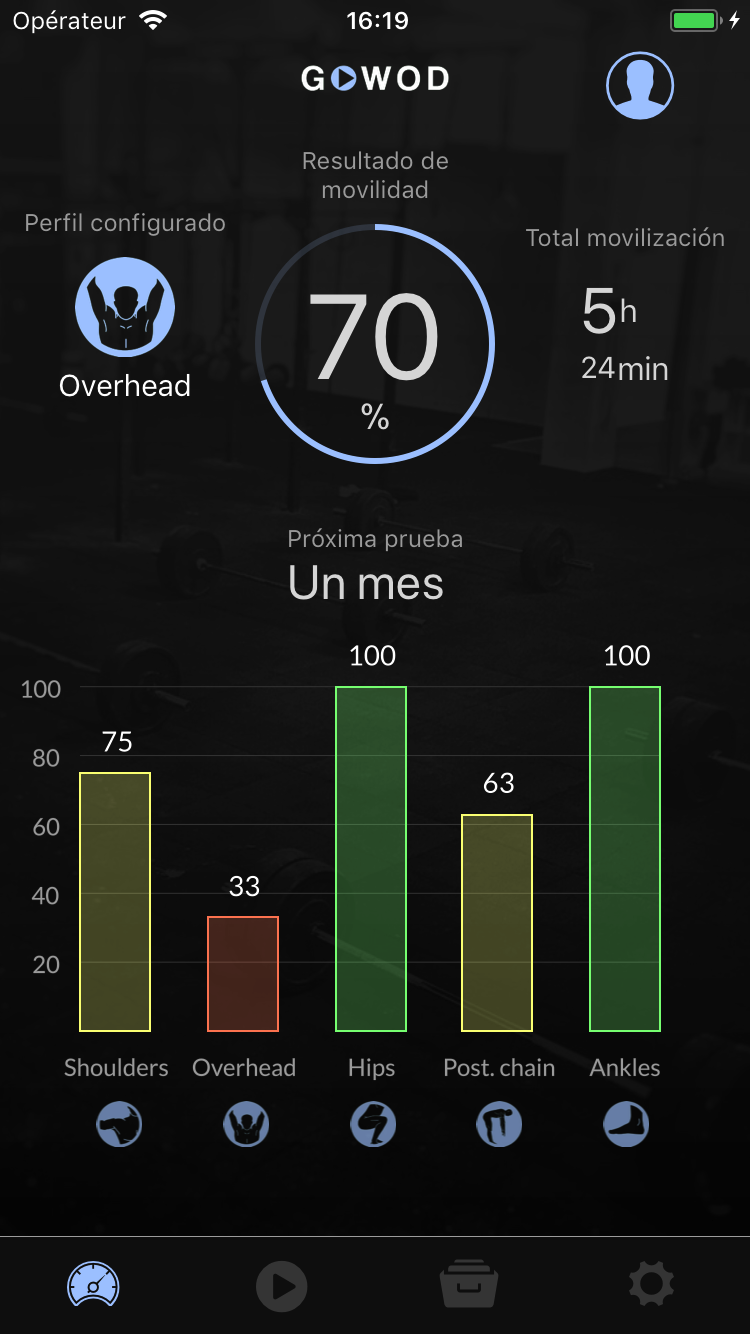
Task: Select the Overhead icon below the chart
Action: 246,1124
